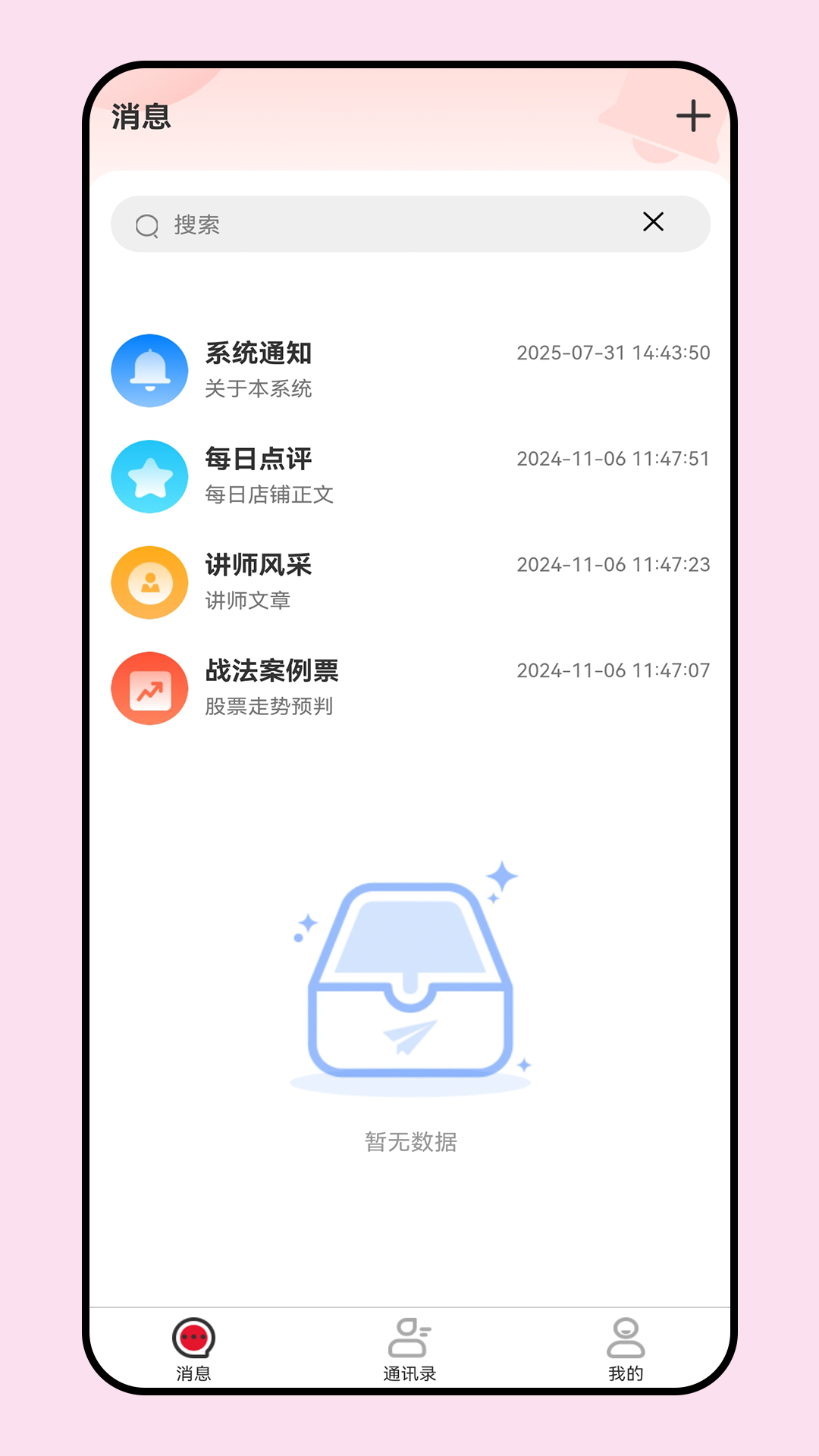Open the 搜索 search field

(379, 224)
